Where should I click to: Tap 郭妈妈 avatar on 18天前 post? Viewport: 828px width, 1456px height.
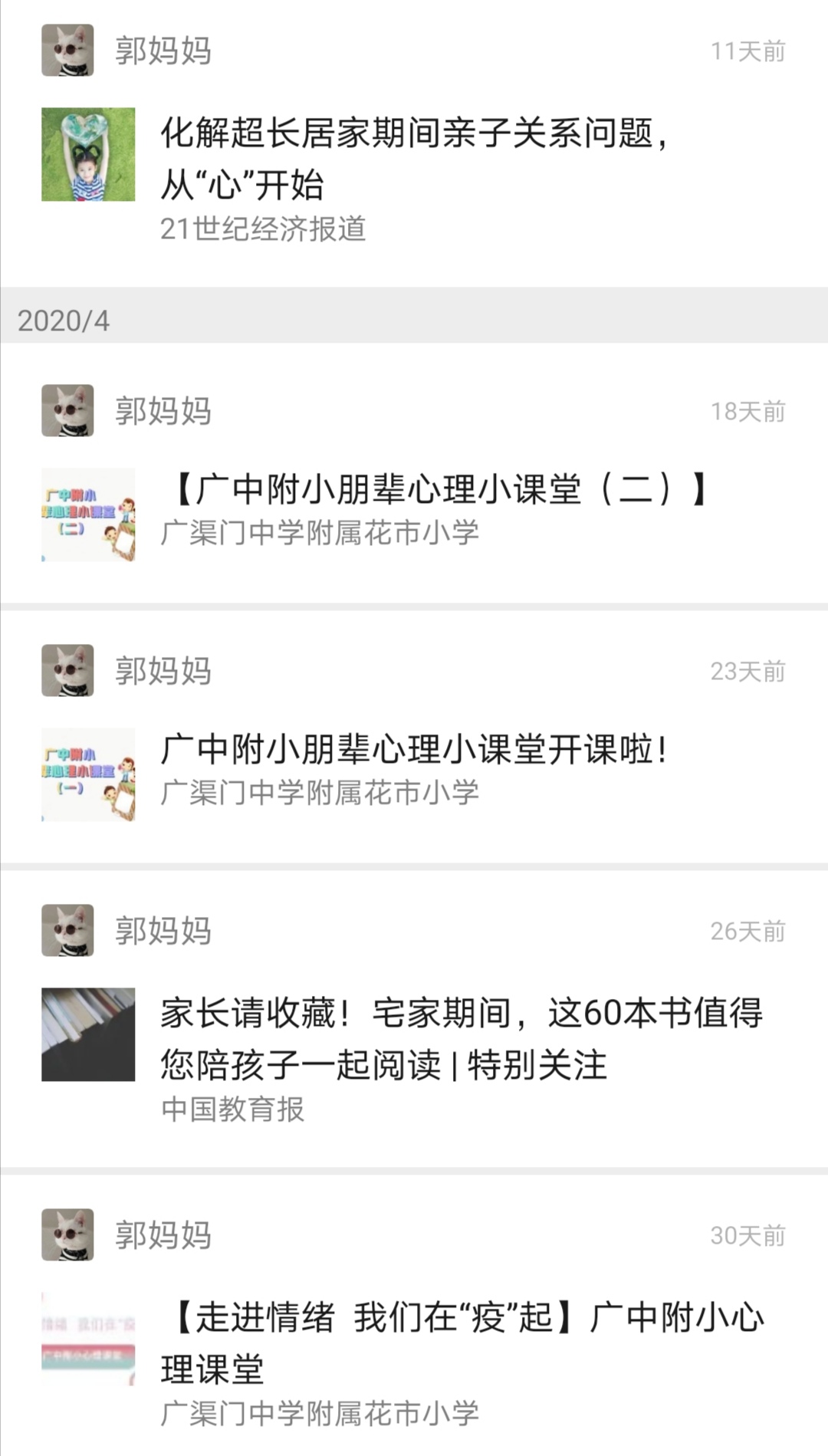click(x=67, y=411)
